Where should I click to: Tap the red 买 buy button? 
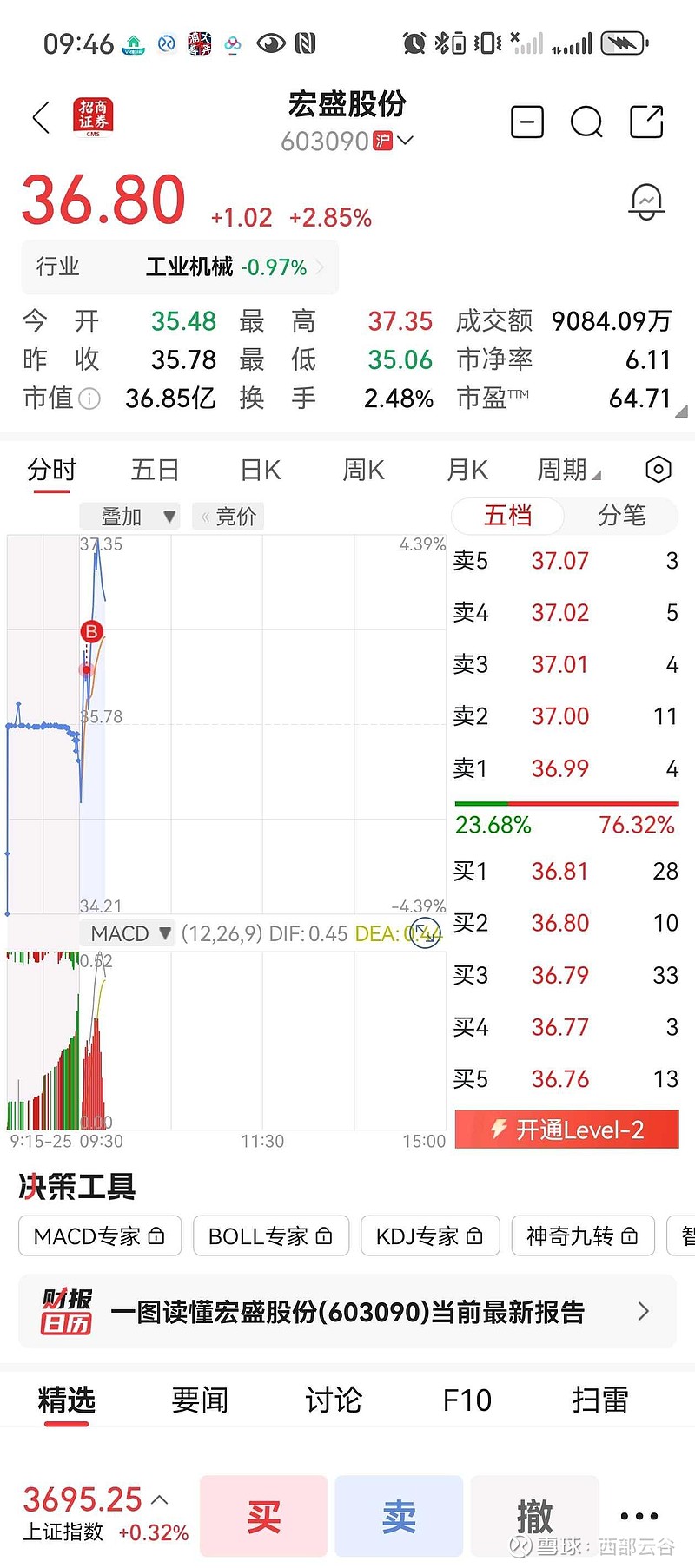pyautogui.click(x=263, y=1516)
